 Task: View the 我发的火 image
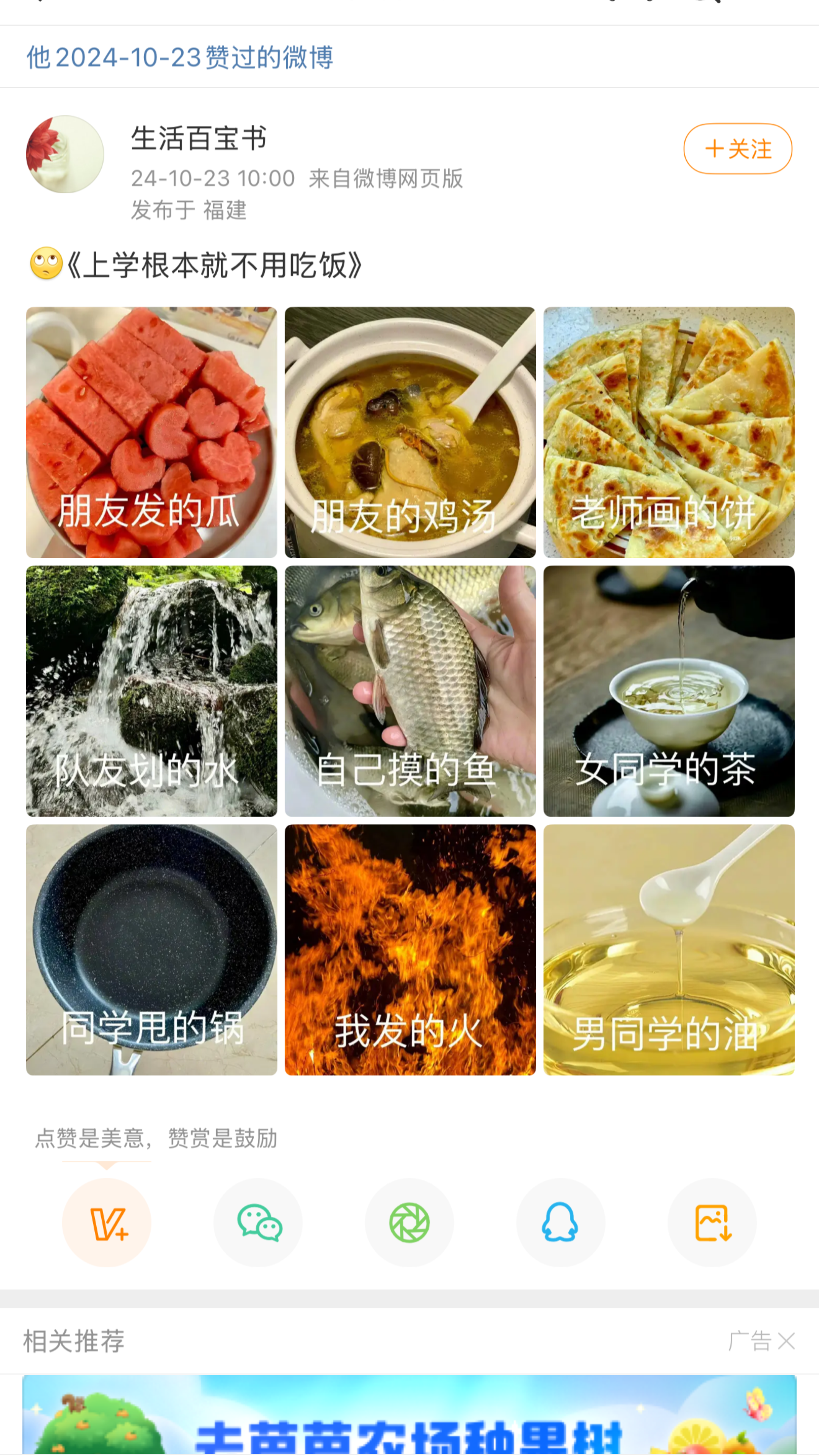pos(410,949)
